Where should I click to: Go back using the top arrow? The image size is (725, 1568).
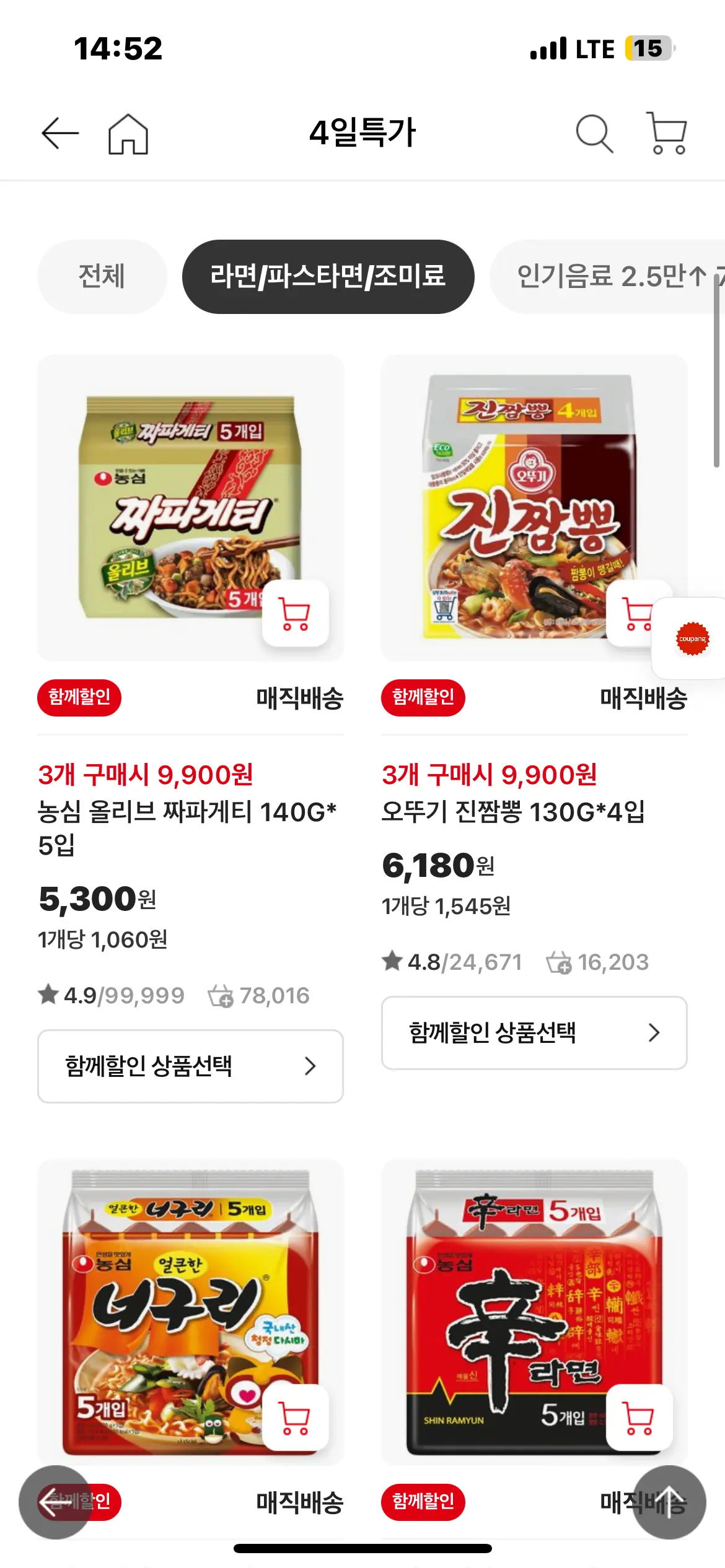coord(60,133)
